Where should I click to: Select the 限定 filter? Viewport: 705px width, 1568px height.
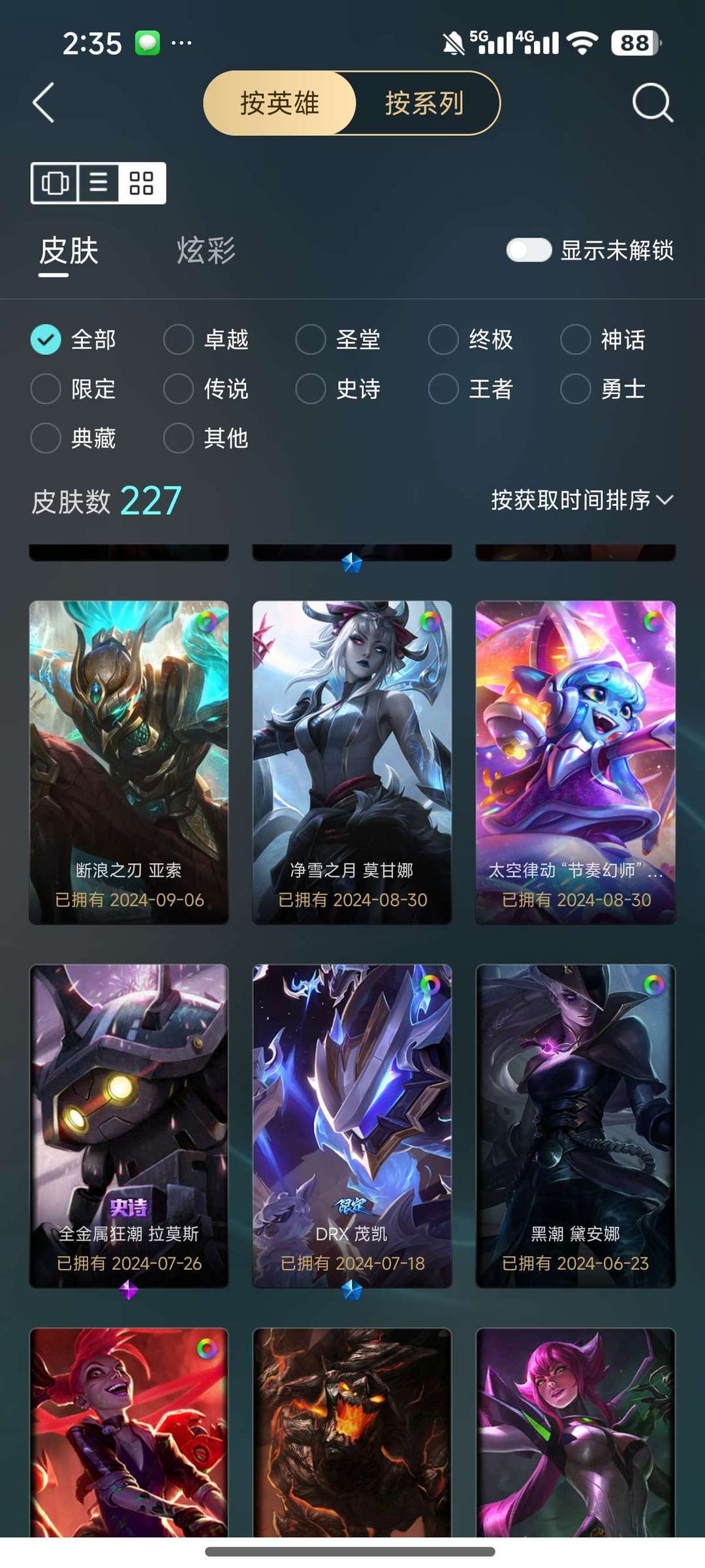tap(46, 389)
